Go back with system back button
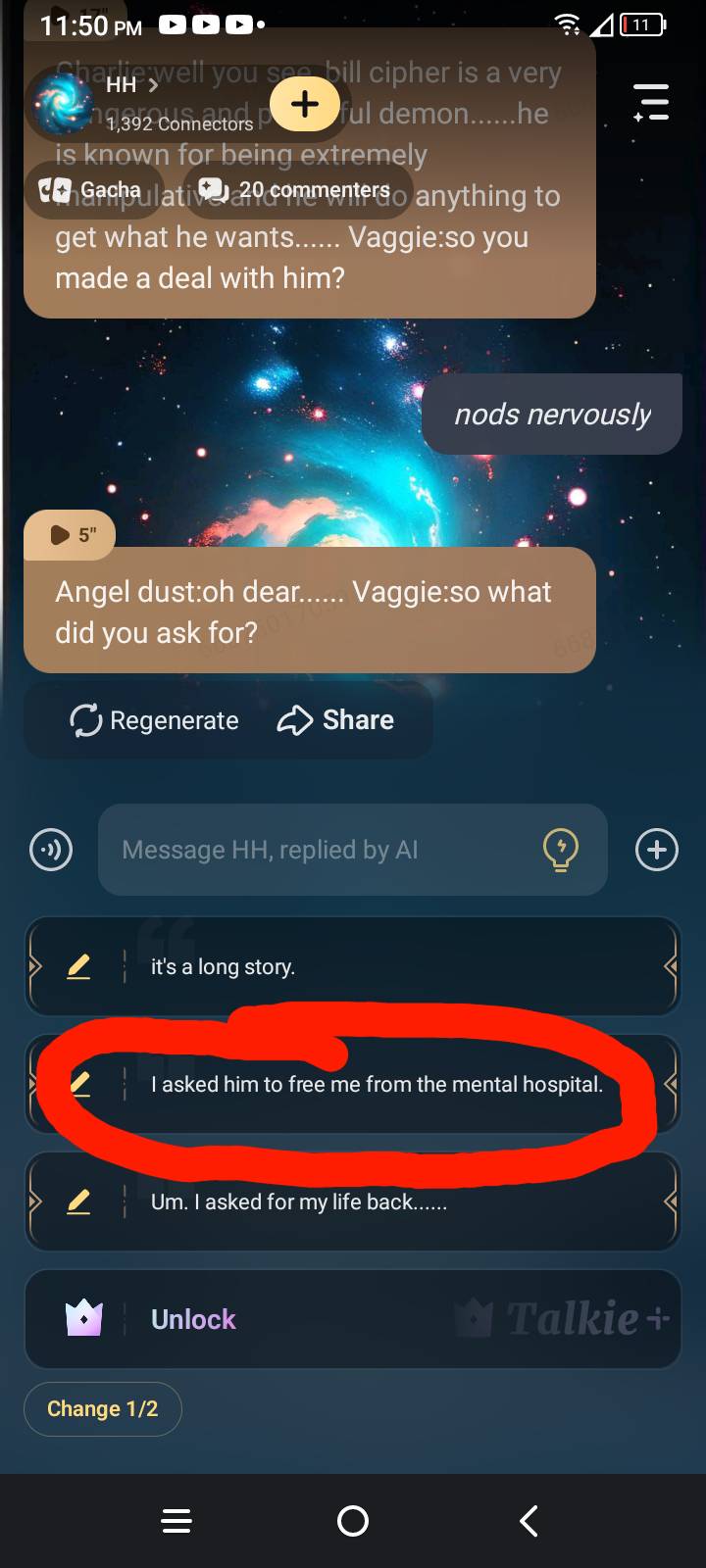The image size is (706, 1568). 529,1521
